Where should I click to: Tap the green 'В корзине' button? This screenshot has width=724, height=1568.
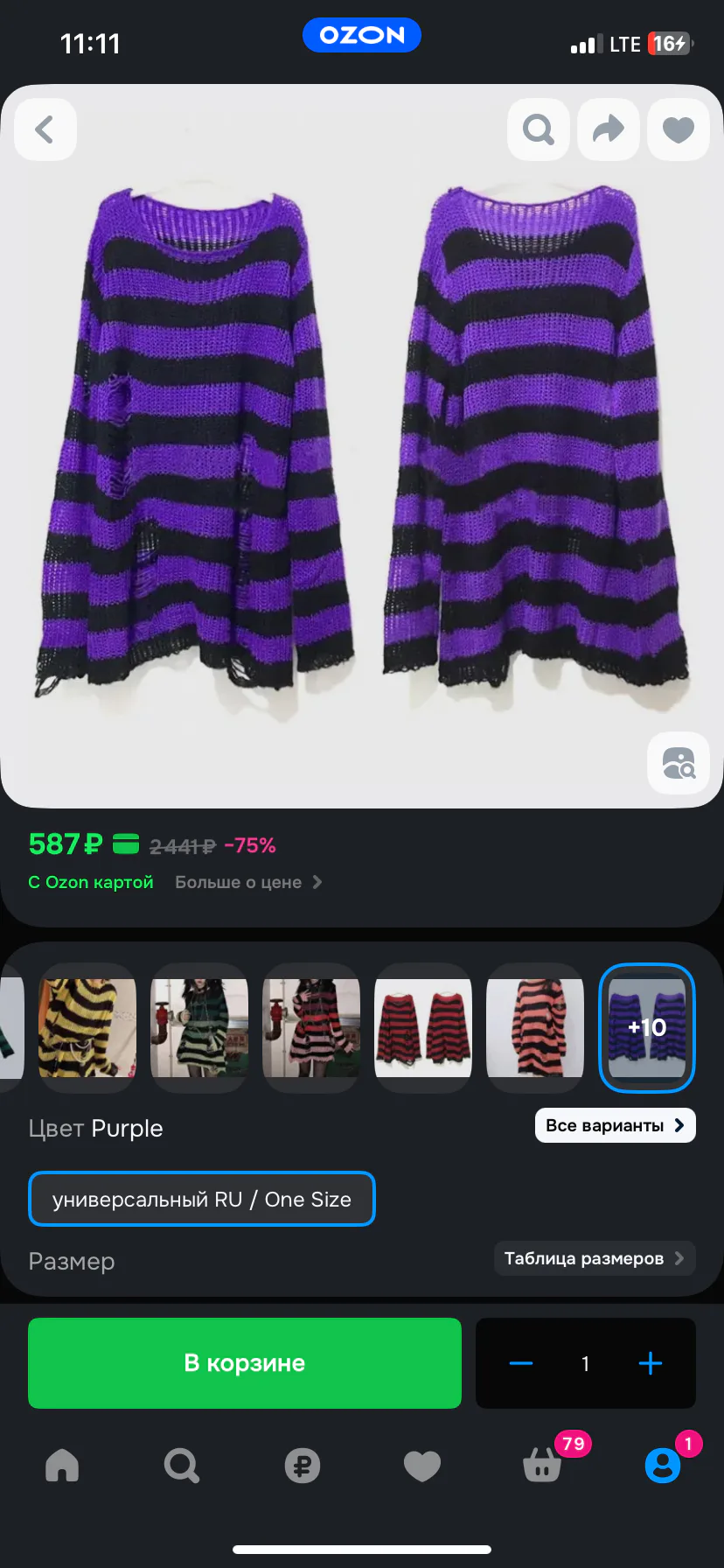click(x=245, y=1362)
